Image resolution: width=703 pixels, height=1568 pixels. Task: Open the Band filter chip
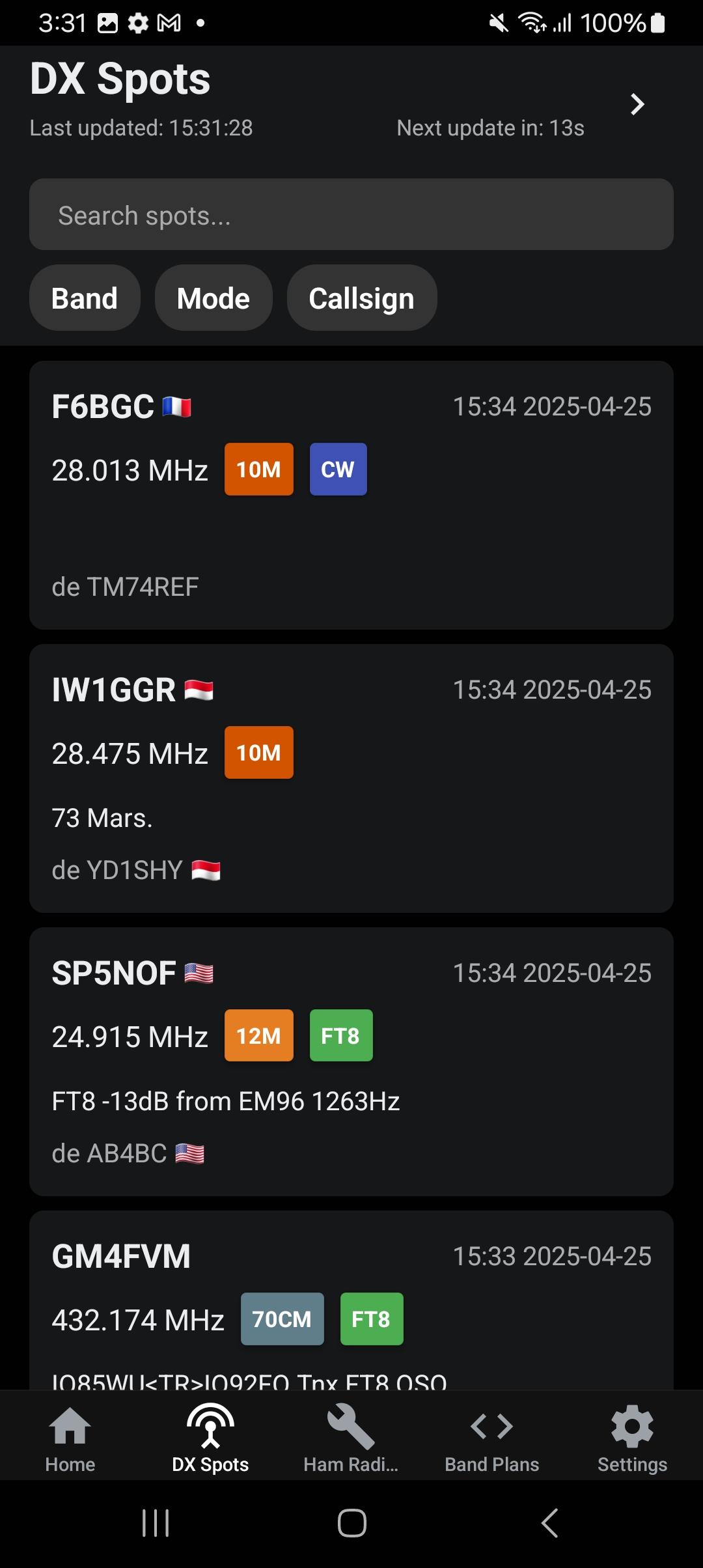click(x=85, y=298)
